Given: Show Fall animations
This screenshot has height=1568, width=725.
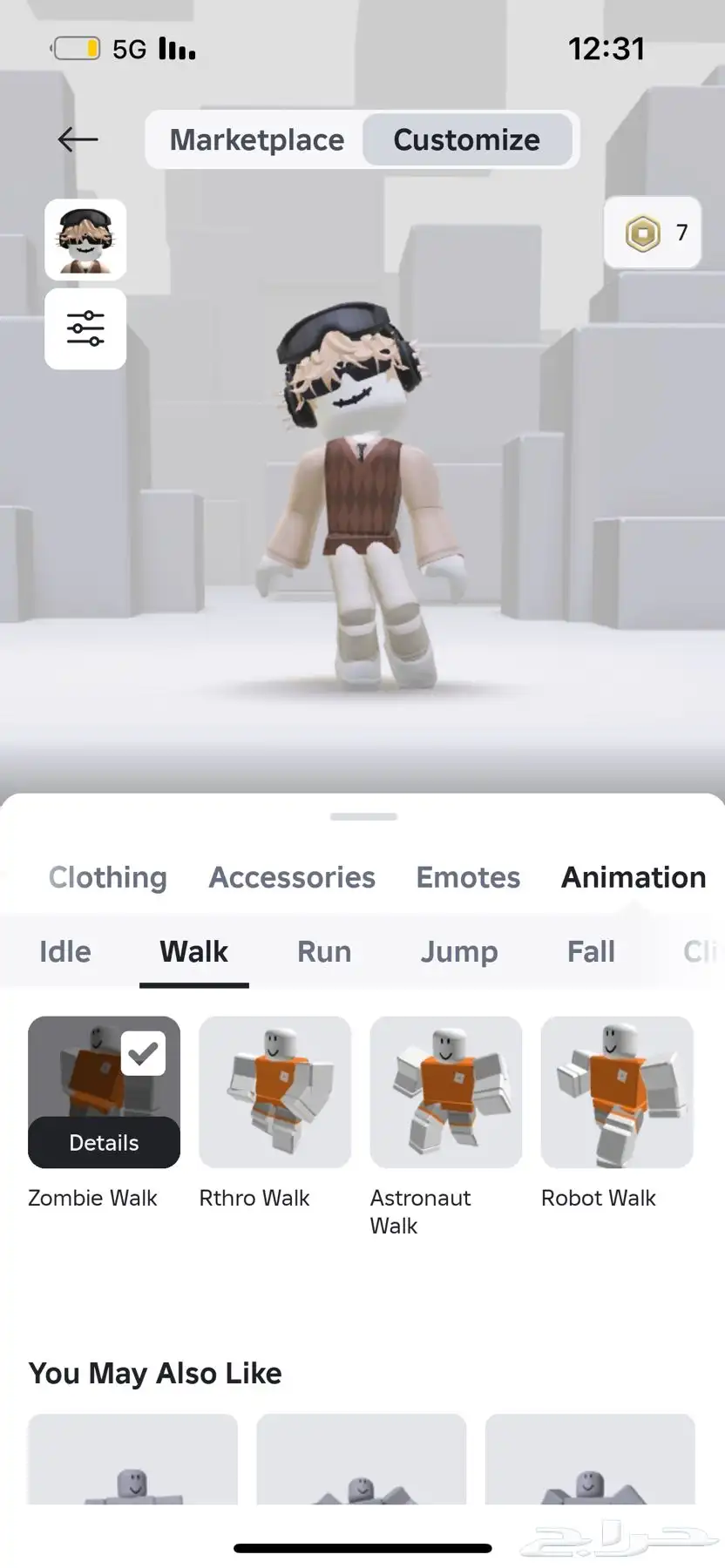Looking at the screenshot, I should [x=591, y=951].
